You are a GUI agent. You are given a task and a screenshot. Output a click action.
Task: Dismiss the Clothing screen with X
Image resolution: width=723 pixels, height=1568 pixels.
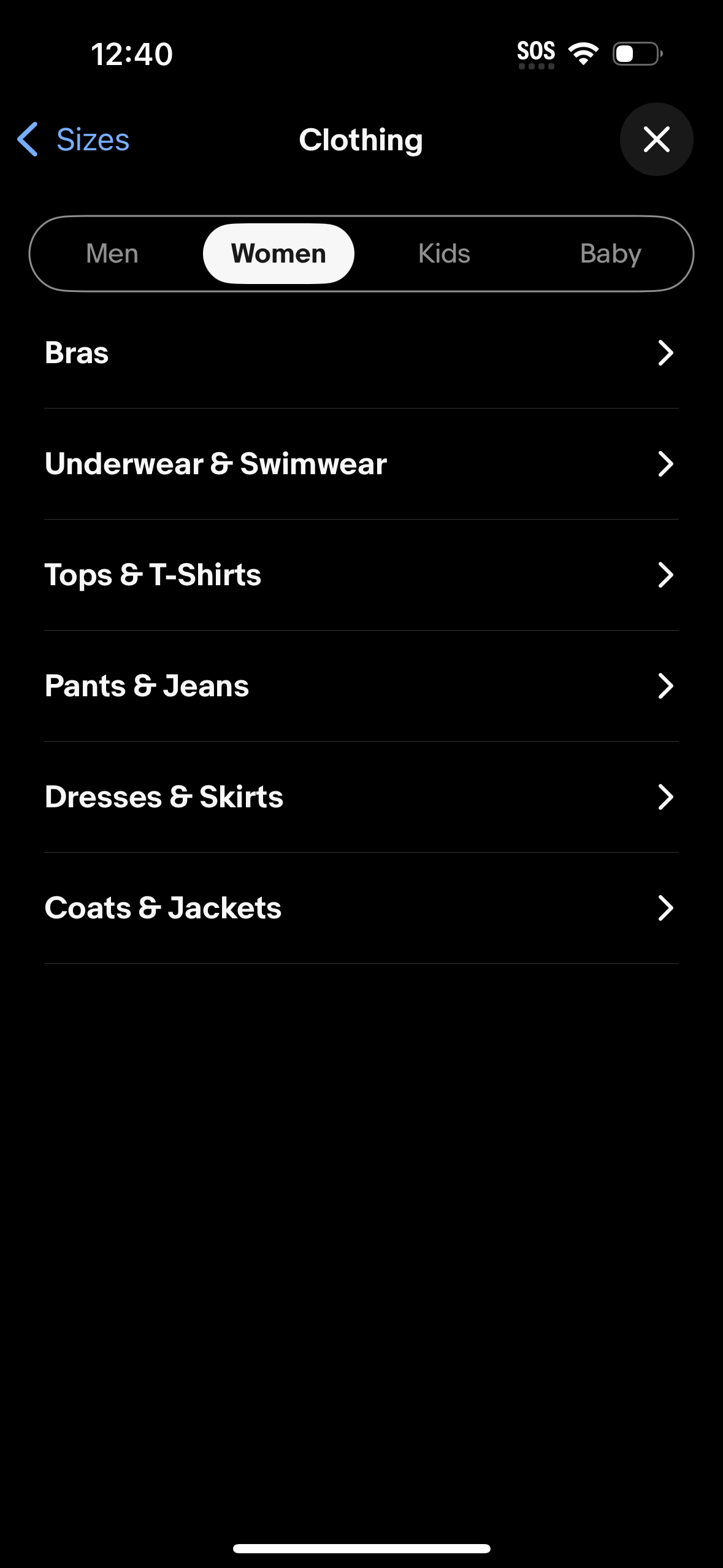click(656, 139)
